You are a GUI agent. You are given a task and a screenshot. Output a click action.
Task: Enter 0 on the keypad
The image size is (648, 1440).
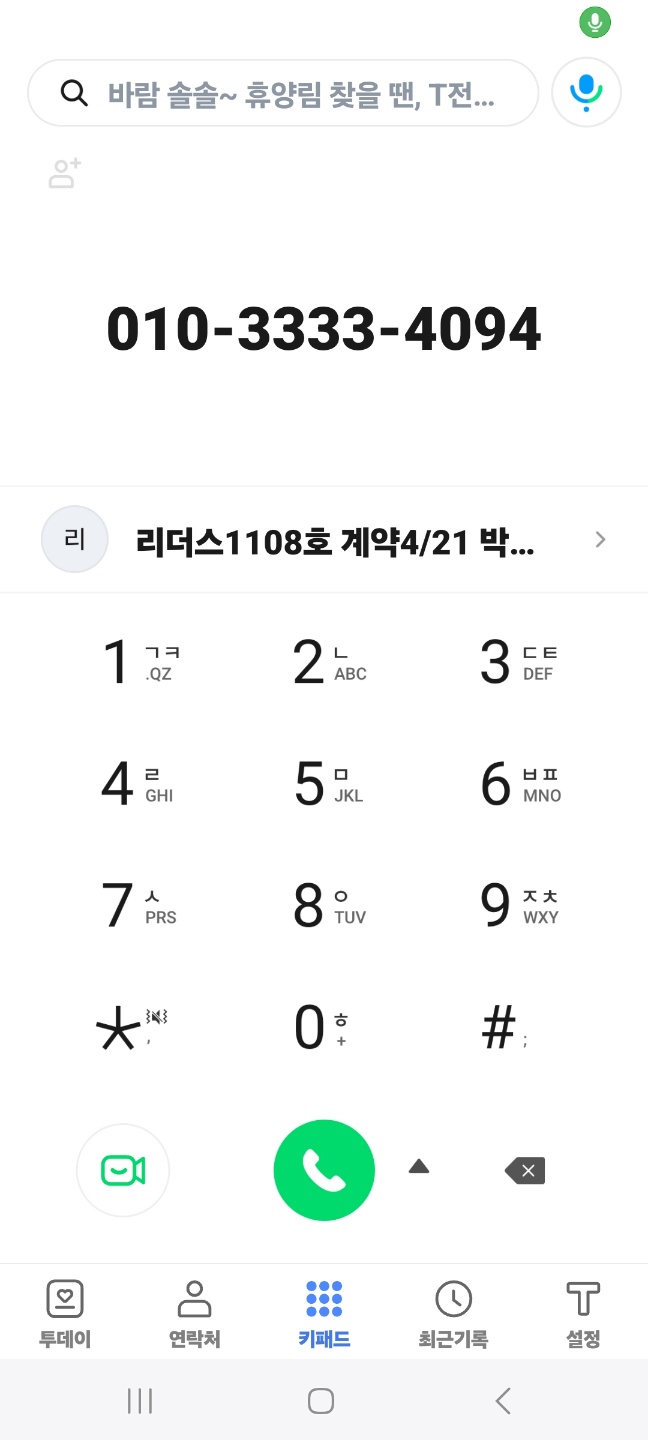click(322, 1027)
